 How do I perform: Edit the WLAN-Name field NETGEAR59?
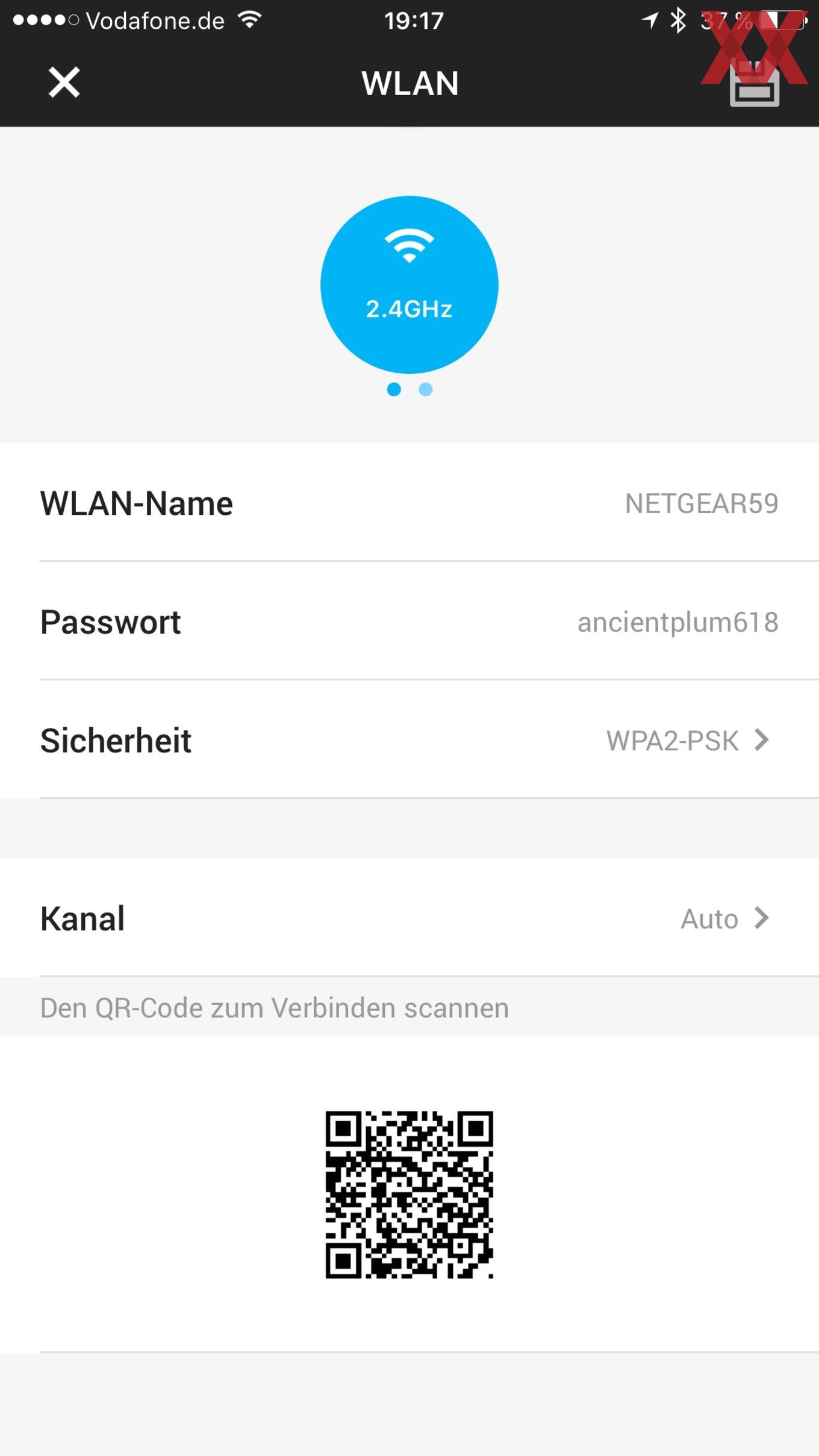[x=409, y=503]
